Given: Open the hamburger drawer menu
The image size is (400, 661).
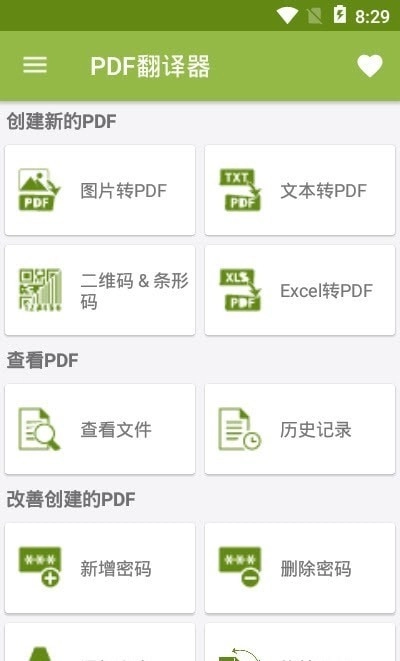Looking at the screenshot, I should pyautogui.click(x=35, y=65).
